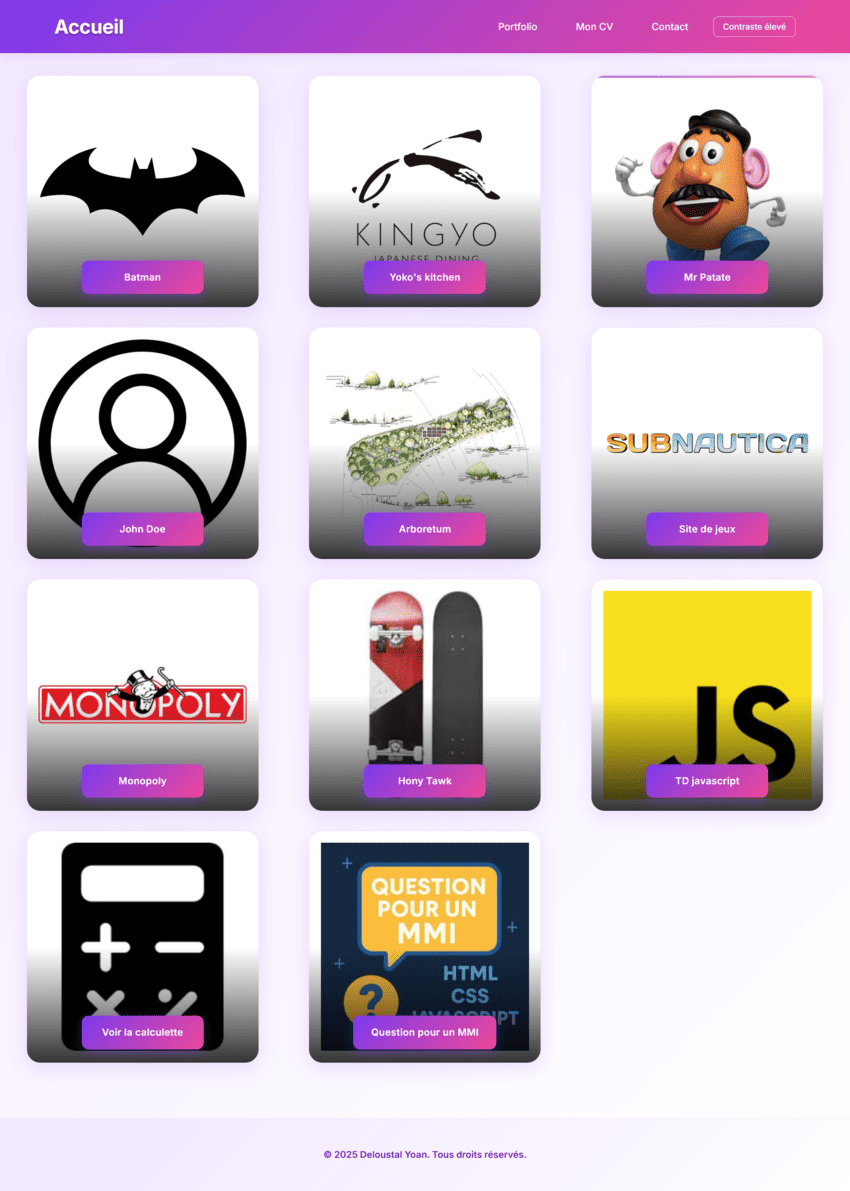
Task: Open the Contact page
Action: [669, 27]
